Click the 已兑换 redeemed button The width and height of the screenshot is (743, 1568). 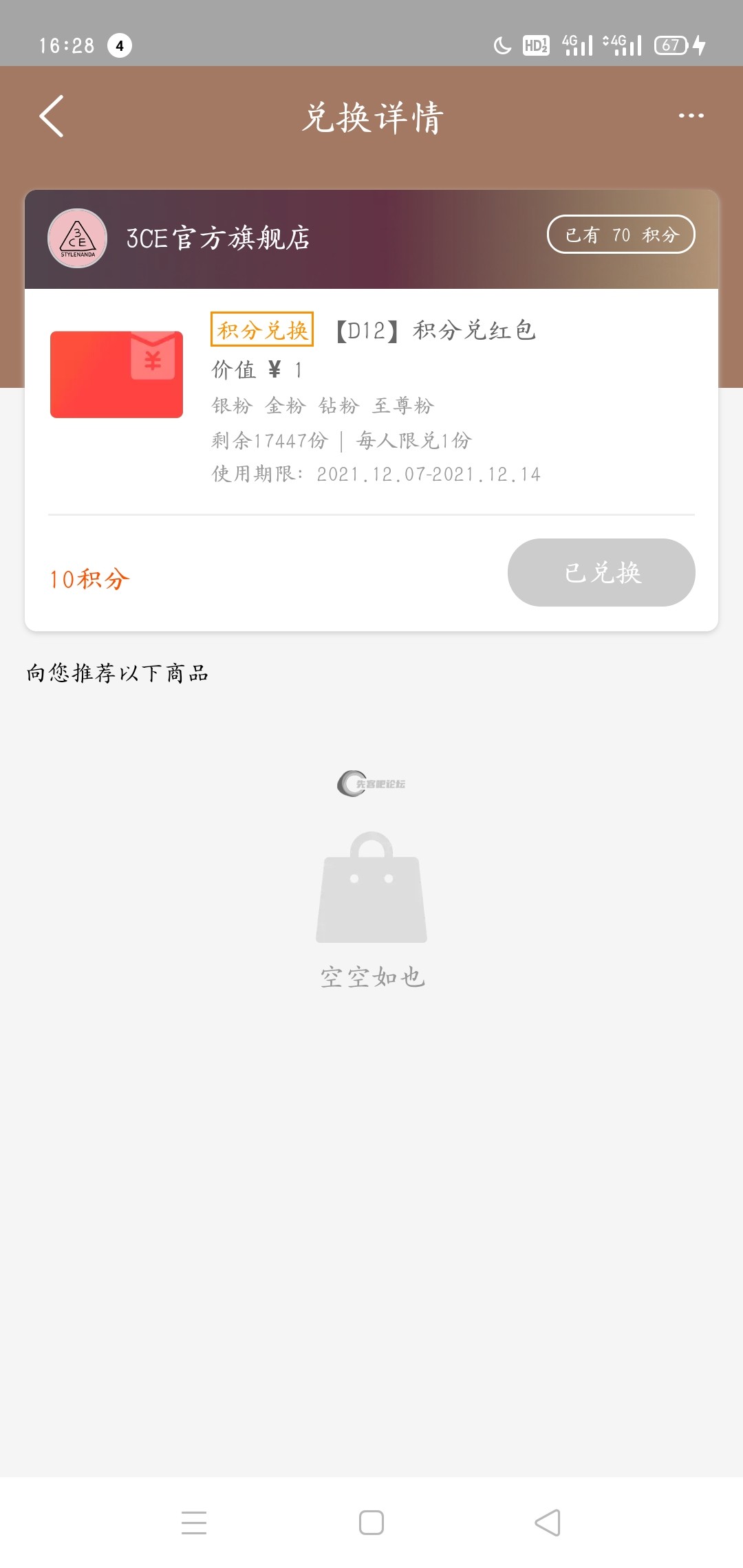click(x=601, y=572)
